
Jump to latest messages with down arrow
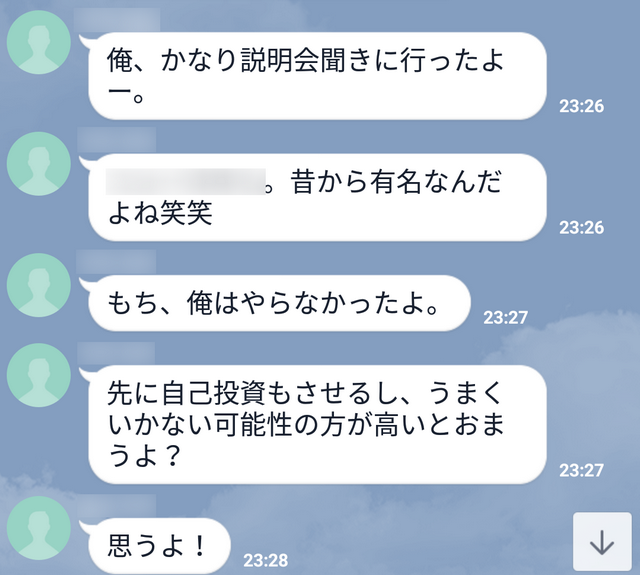coord(602,542)
